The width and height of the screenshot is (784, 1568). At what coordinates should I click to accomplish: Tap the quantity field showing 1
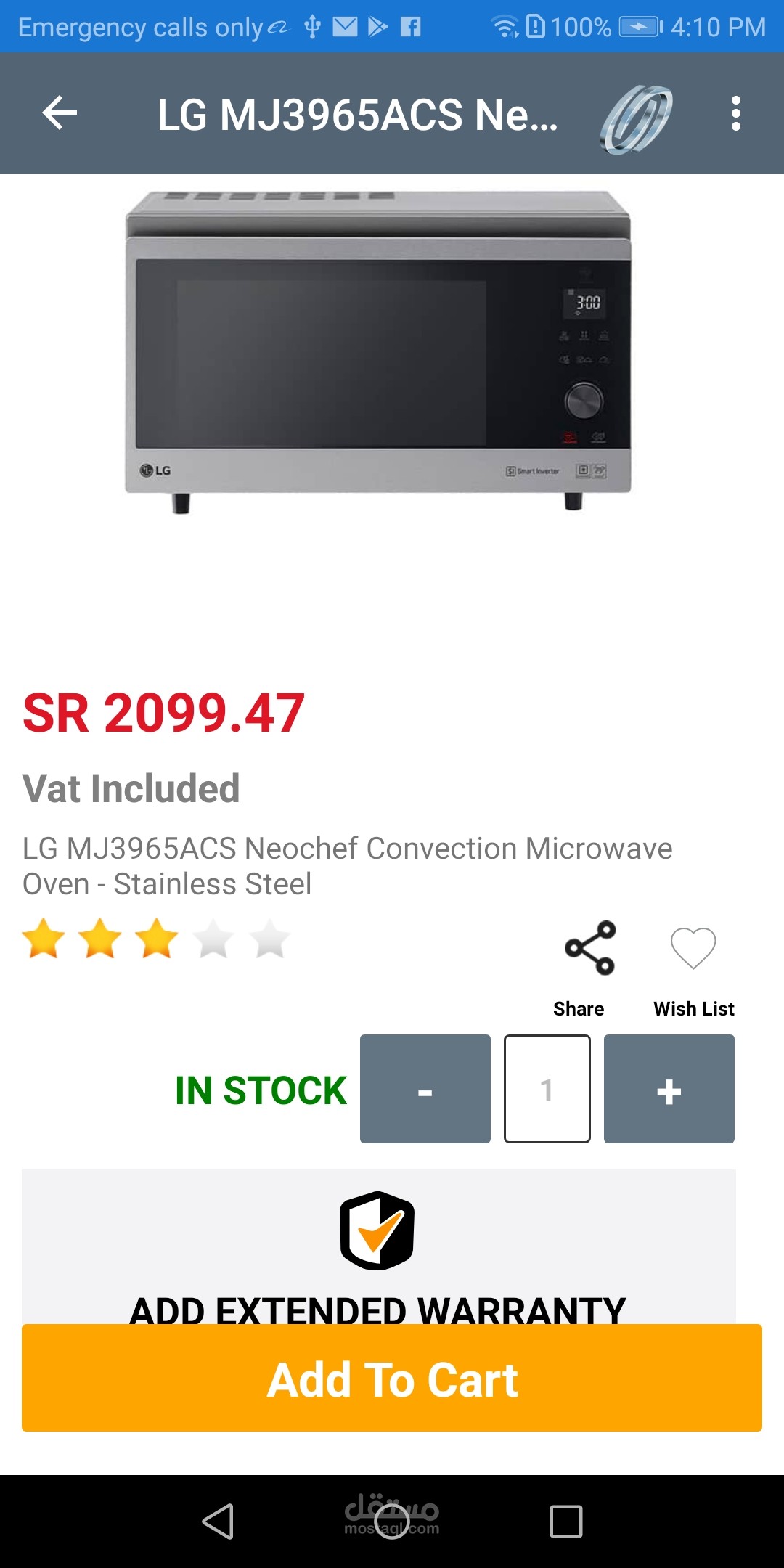(x=547, y=1089)
